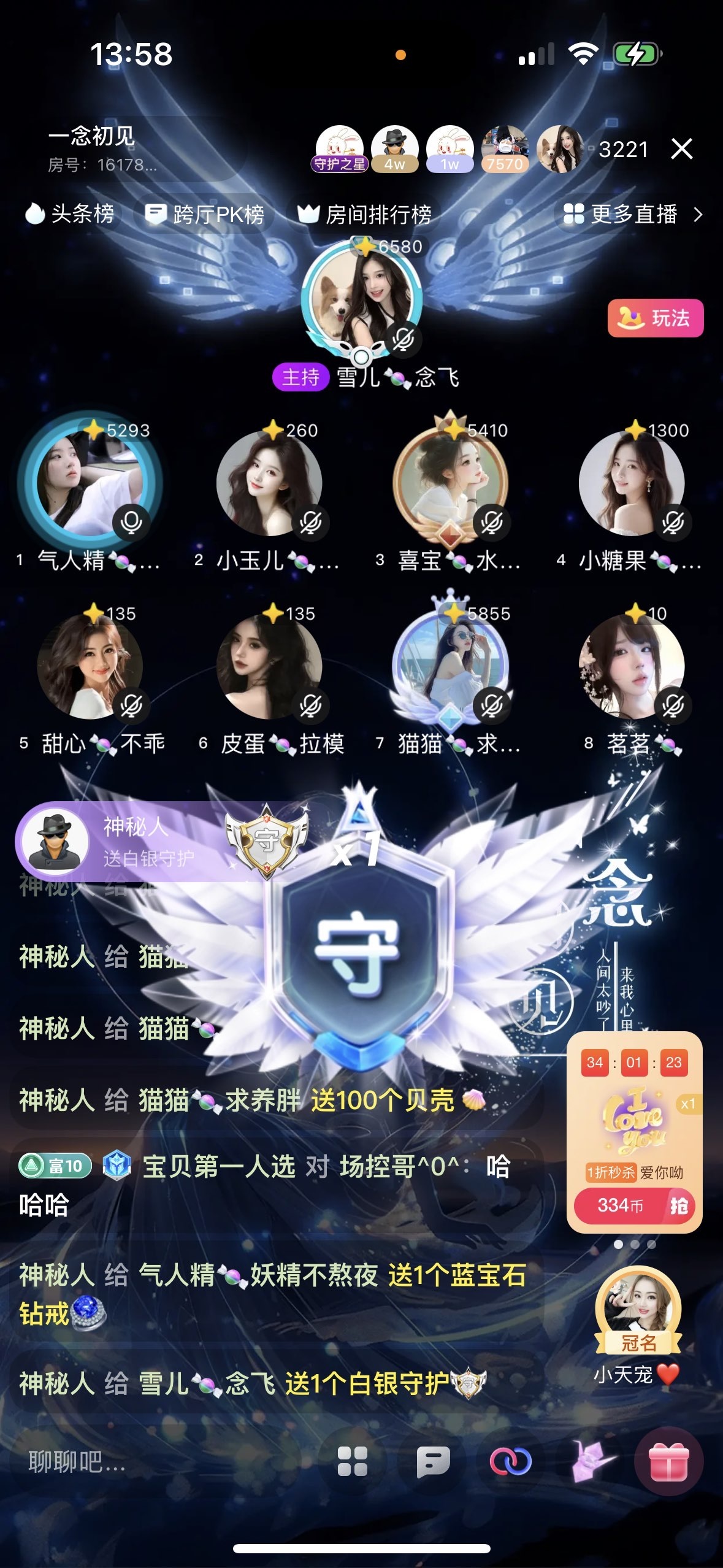Image resolution: width=723 pixels, height=1568 pixels.
Task: Open seat 3 喜宝's profile
Action: click(450, 483)
